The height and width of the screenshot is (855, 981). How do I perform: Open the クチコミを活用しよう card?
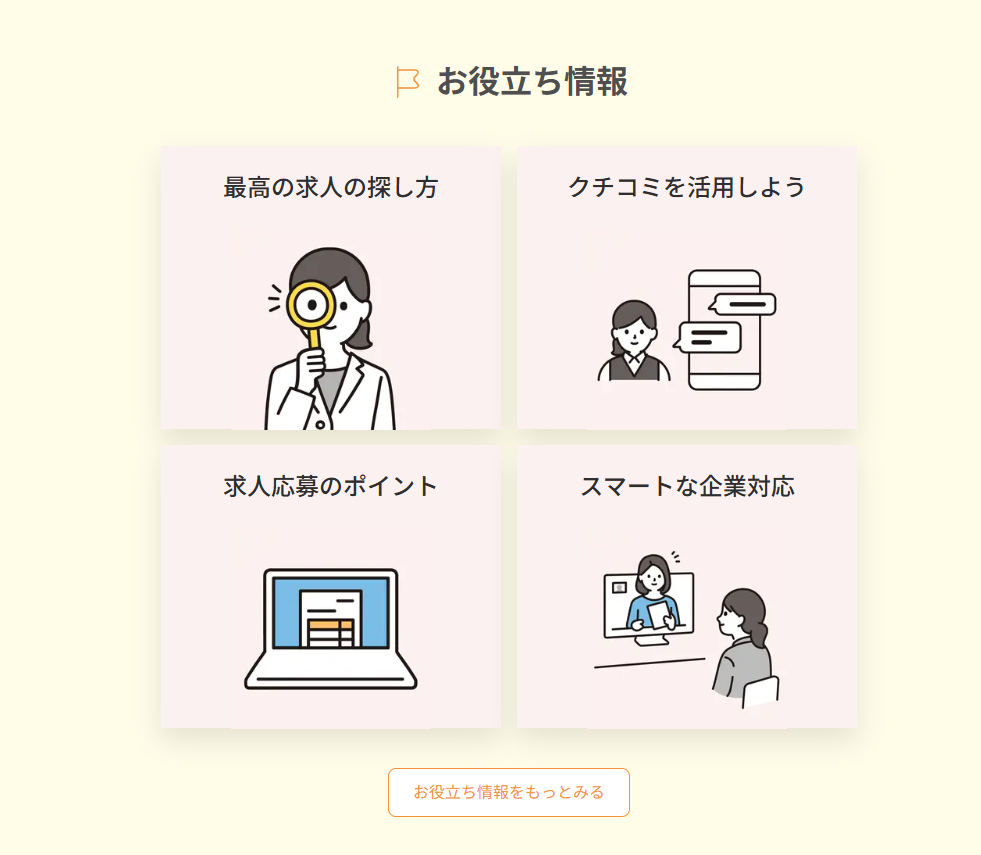pos(686,288)
